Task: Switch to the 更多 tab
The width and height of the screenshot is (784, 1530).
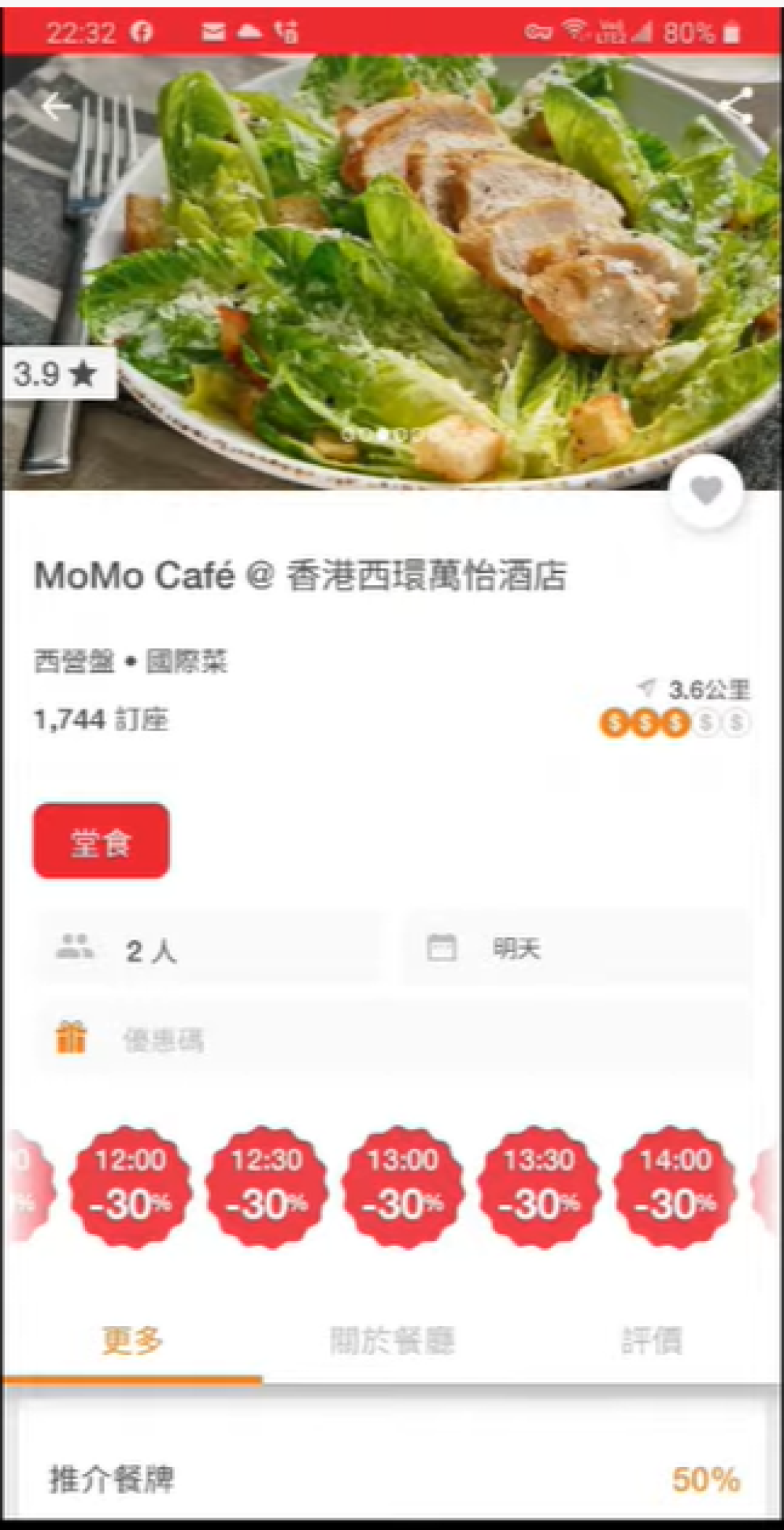Action: [x=132, y=1340]
